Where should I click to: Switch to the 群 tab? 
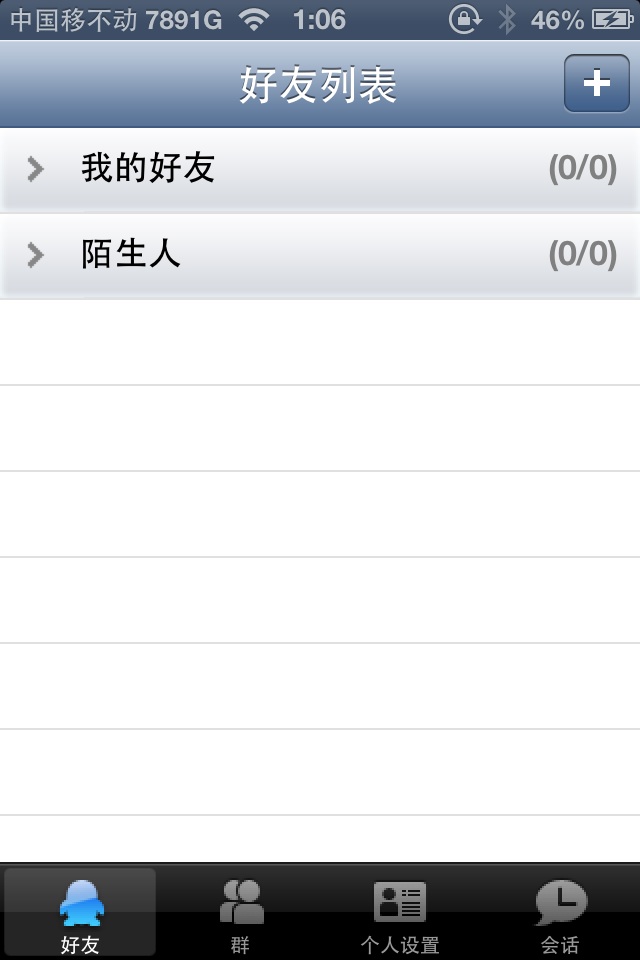pyautogui.click(x=240, y=912)
